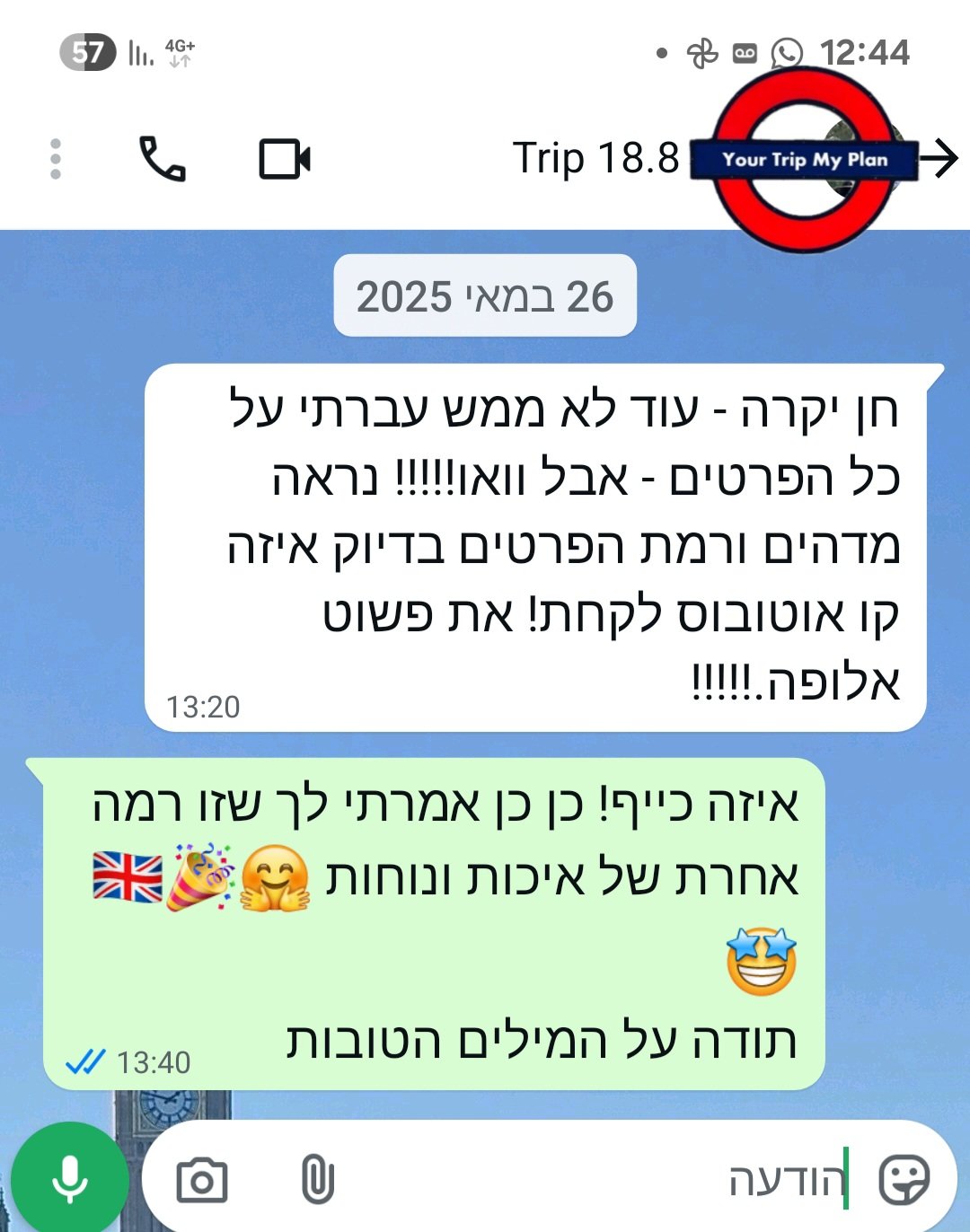Attach a file with the paperclip
970x1232 pixels.
(x=317, y=1180)
